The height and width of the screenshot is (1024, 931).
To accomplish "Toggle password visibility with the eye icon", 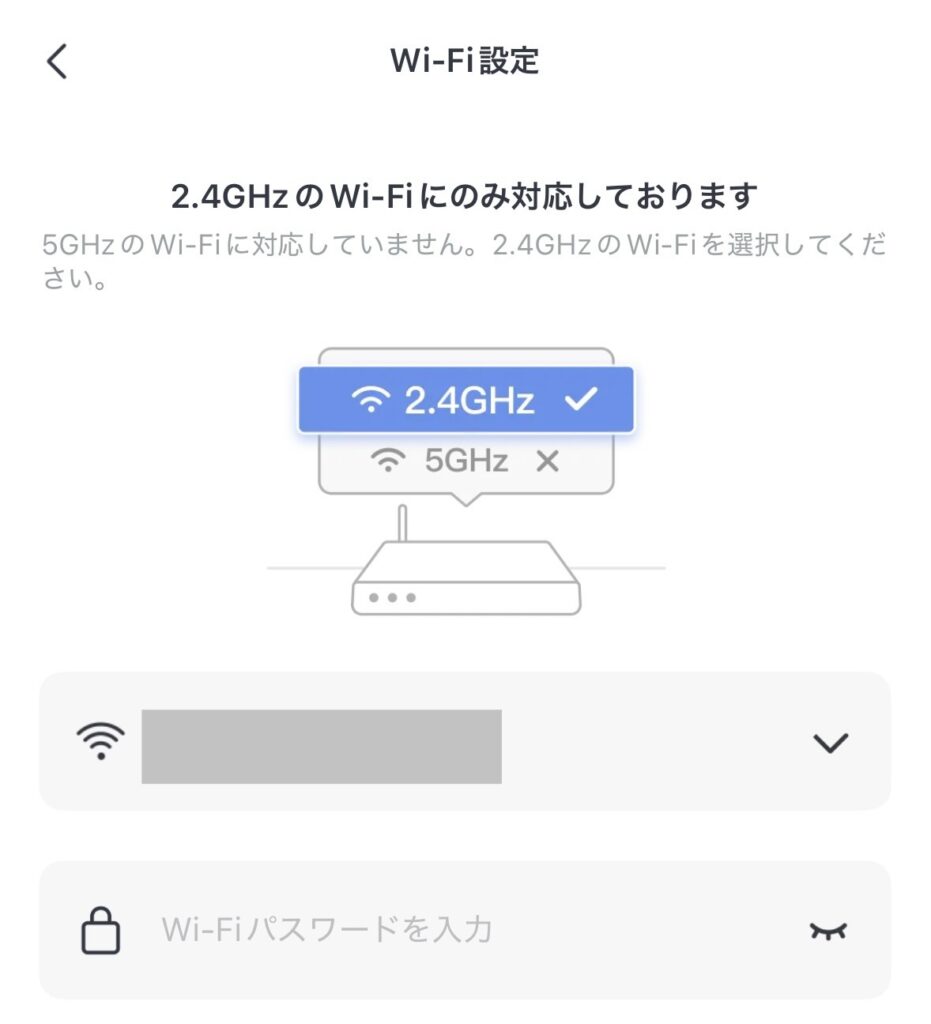I will tap(828, 931).
